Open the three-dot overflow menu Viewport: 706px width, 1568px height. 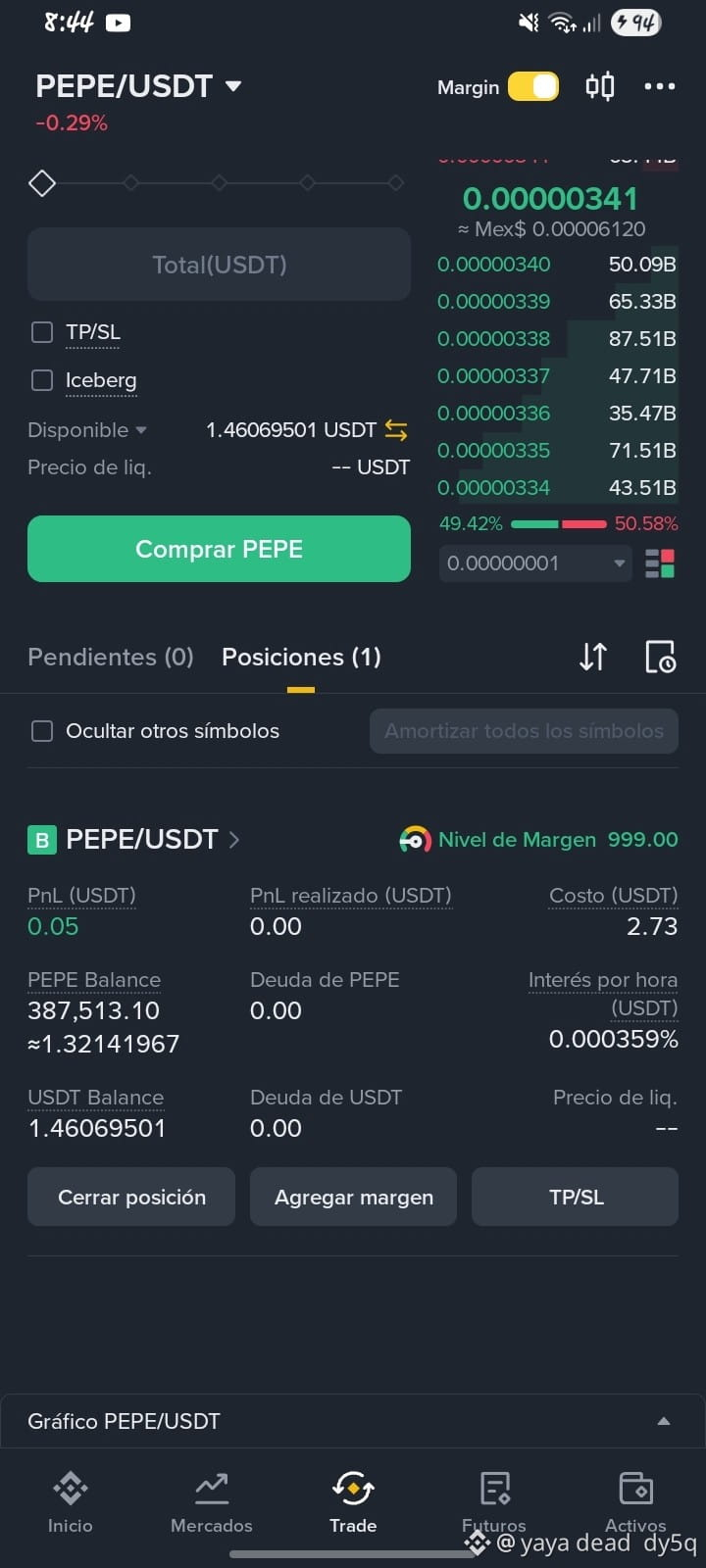pyautogui.click(x=660, y=86)
